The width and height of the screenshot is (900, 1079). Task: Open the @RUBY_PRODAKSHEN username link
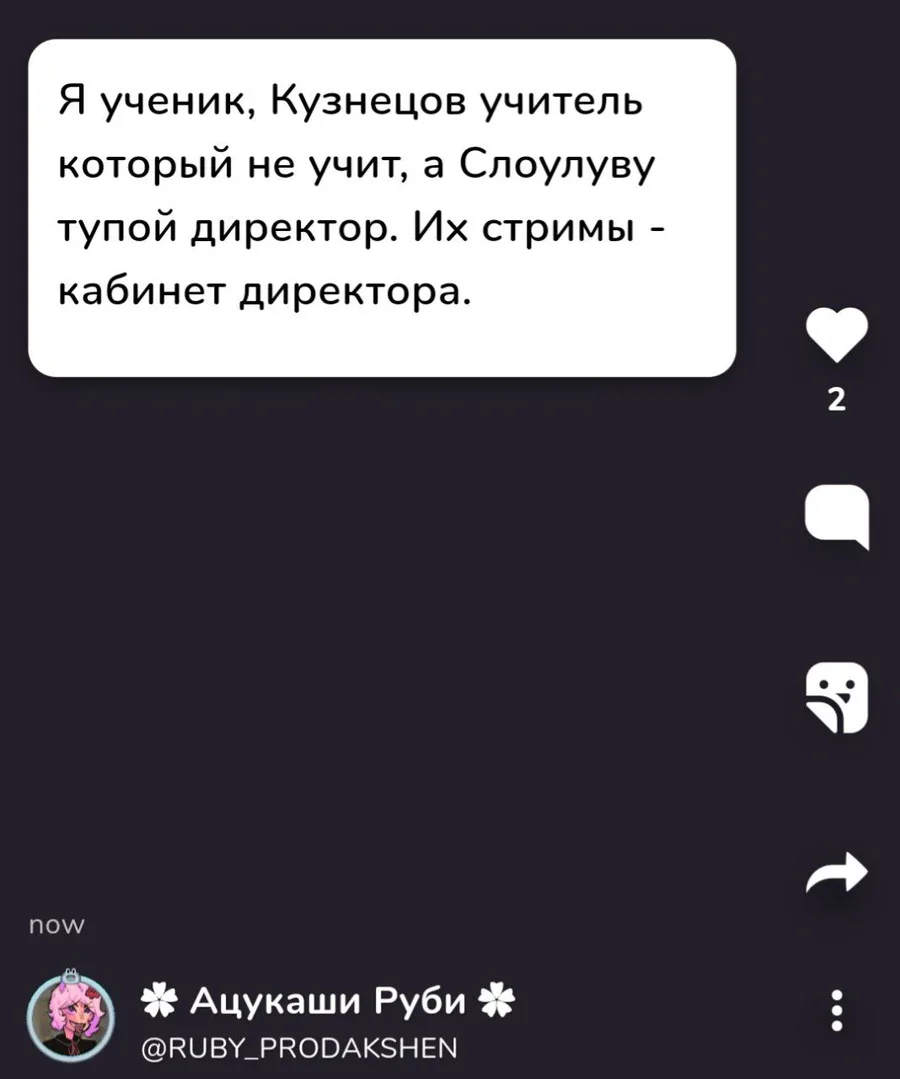tap(298, 1047)
